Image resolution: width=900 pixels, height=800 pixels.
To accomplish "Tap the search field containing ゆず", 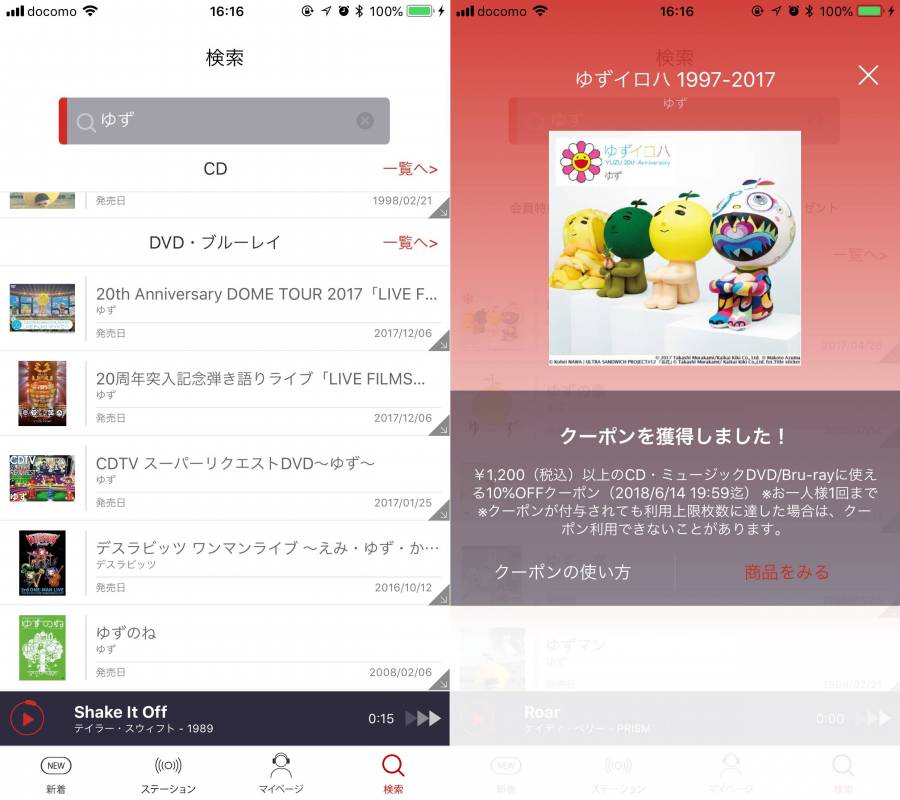I will 220,121.
